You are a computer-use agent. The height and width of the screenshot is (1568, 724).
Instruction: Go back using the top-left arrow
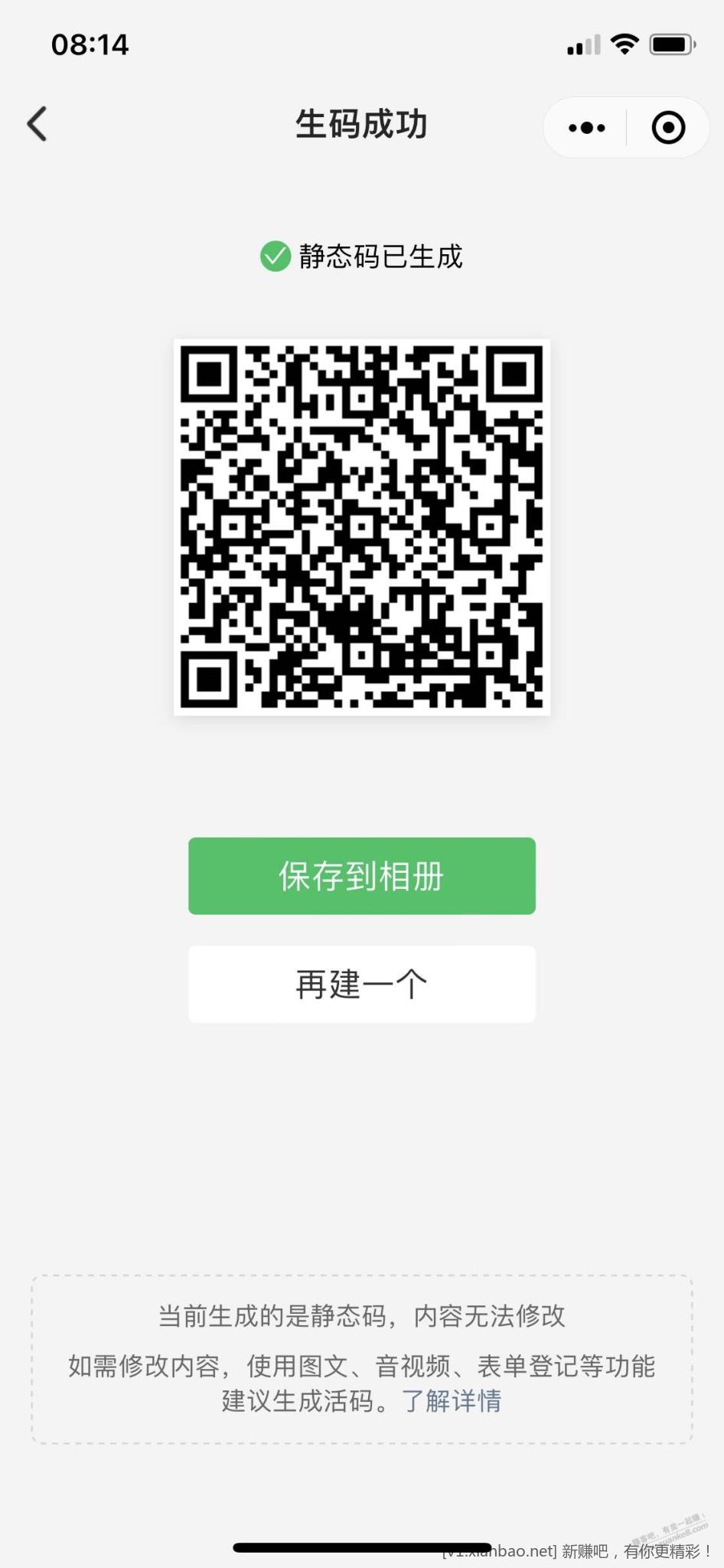pyautogui.click(x=38, y=124)
